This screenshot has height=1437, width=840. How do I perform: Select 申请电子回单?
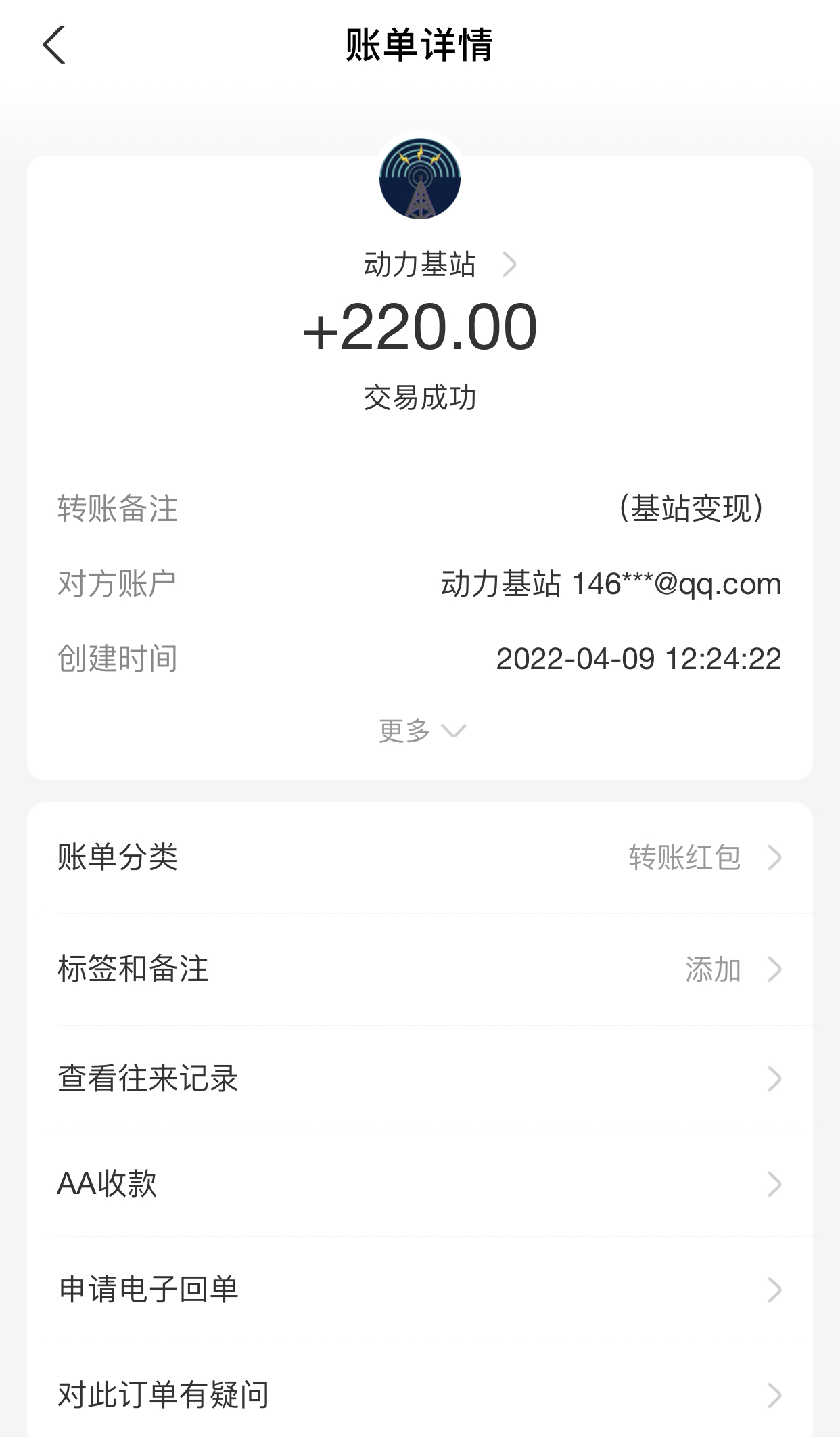click(x=419, y=1290)
